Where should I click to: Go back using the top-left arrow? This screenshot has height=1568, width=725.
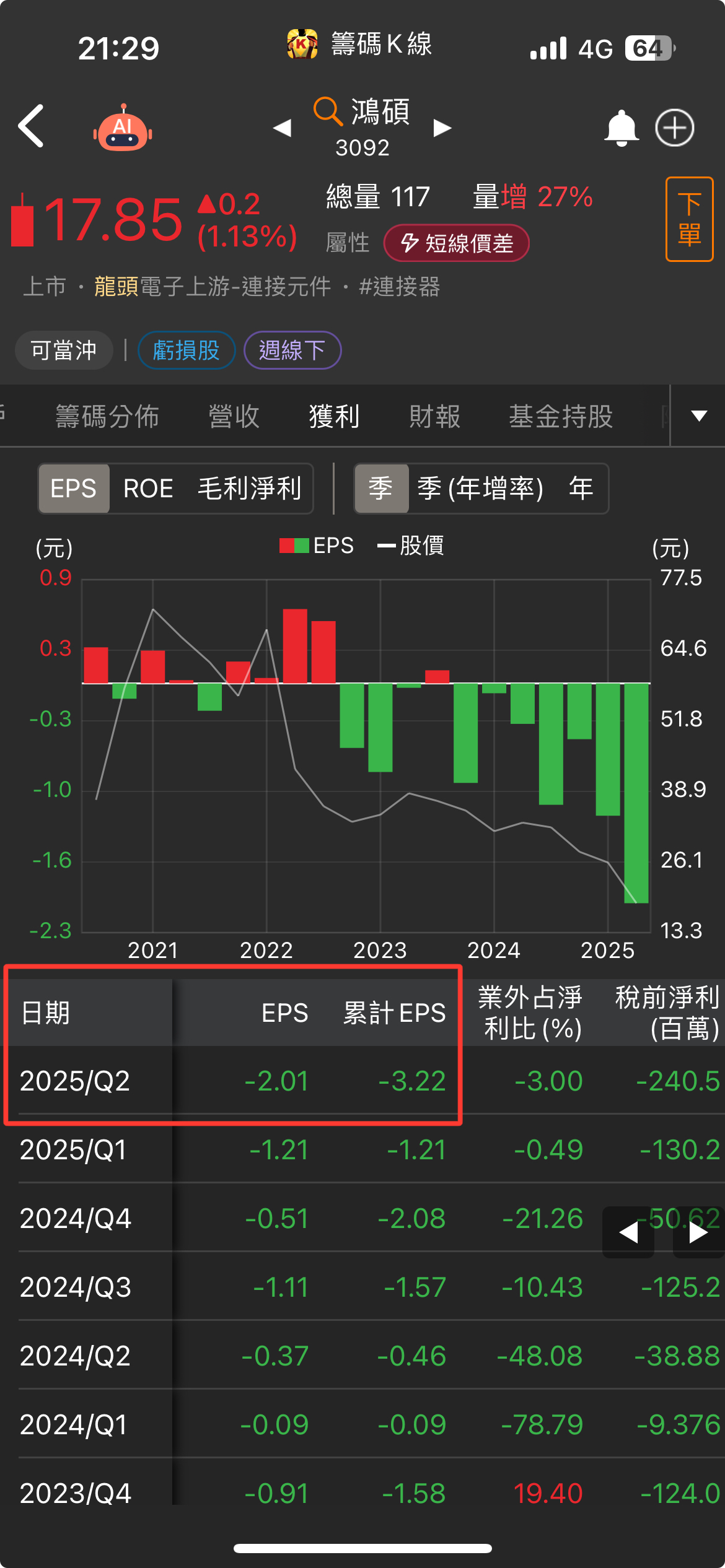(31, 126)
